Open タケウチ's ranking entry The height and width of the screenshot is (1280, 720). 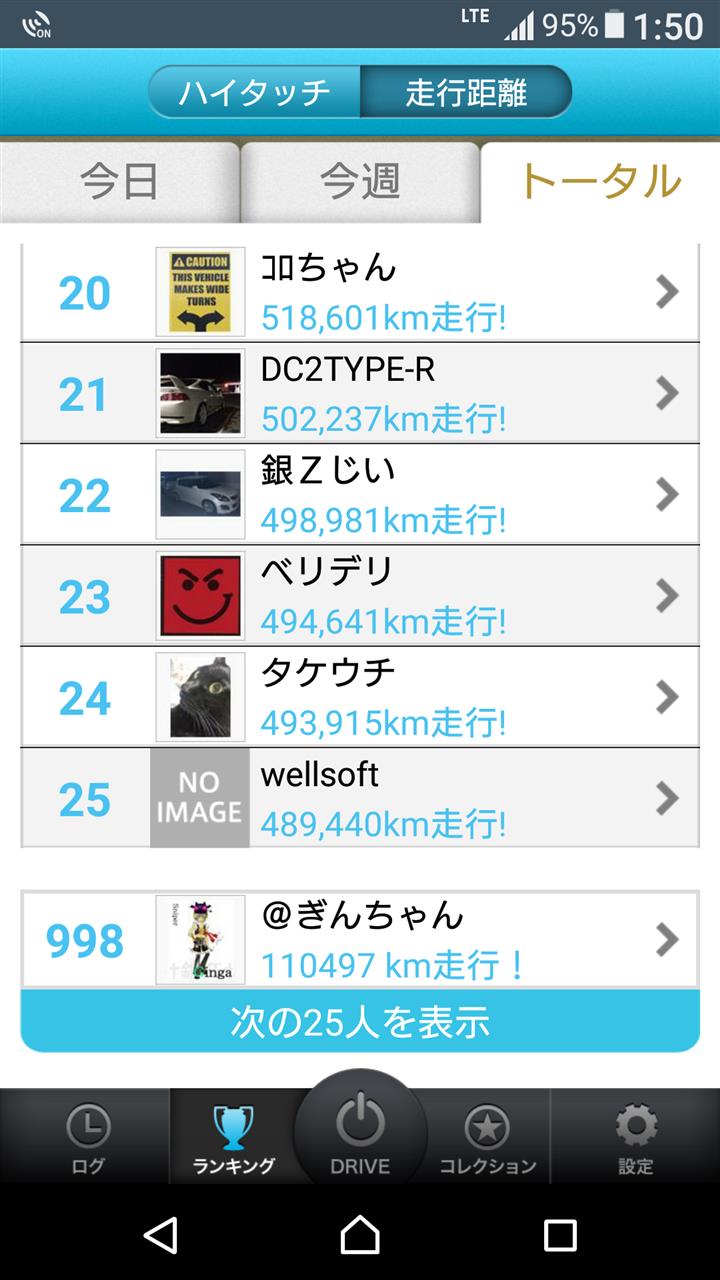click(360, 696)
